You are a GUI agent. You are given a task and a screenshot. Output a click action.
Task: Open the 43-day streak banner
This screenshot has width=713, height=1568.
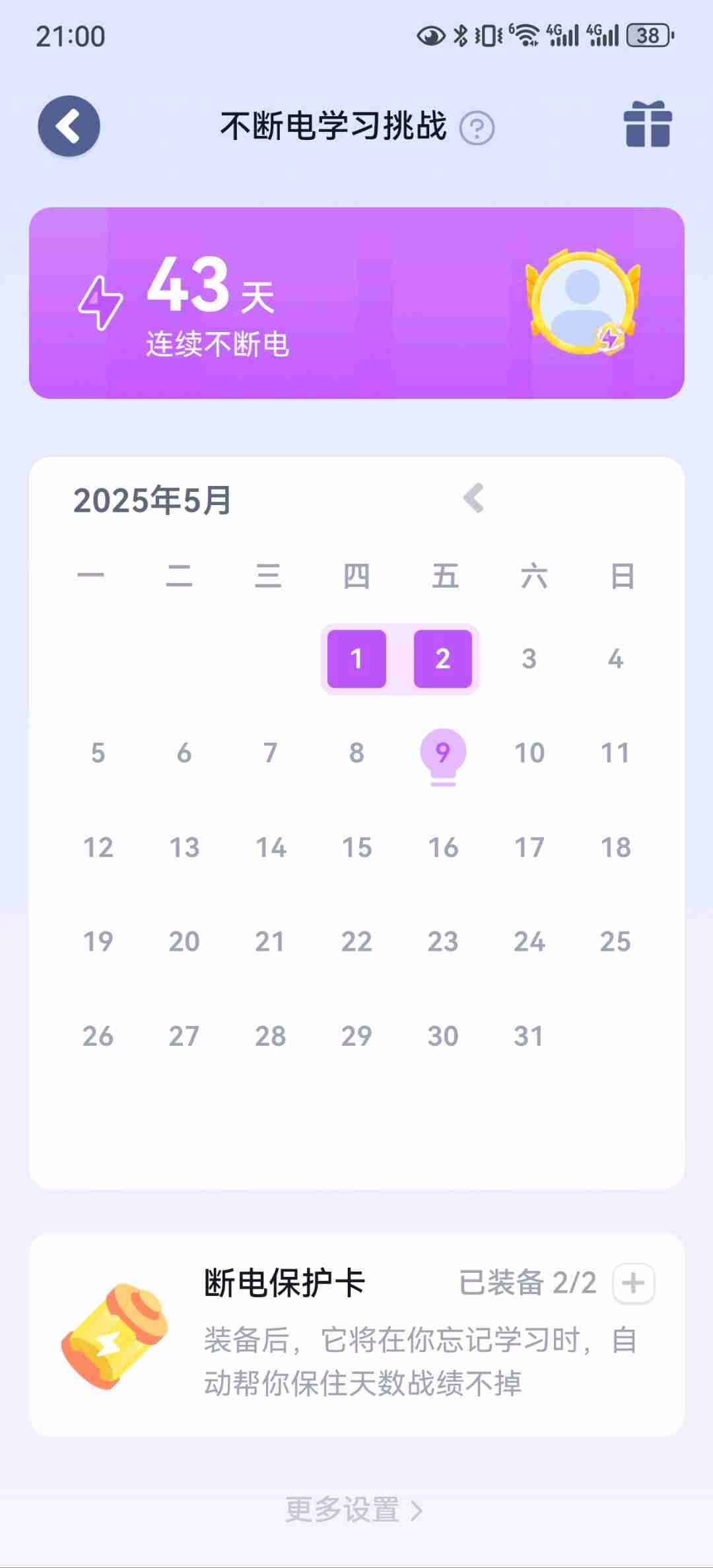356,303
